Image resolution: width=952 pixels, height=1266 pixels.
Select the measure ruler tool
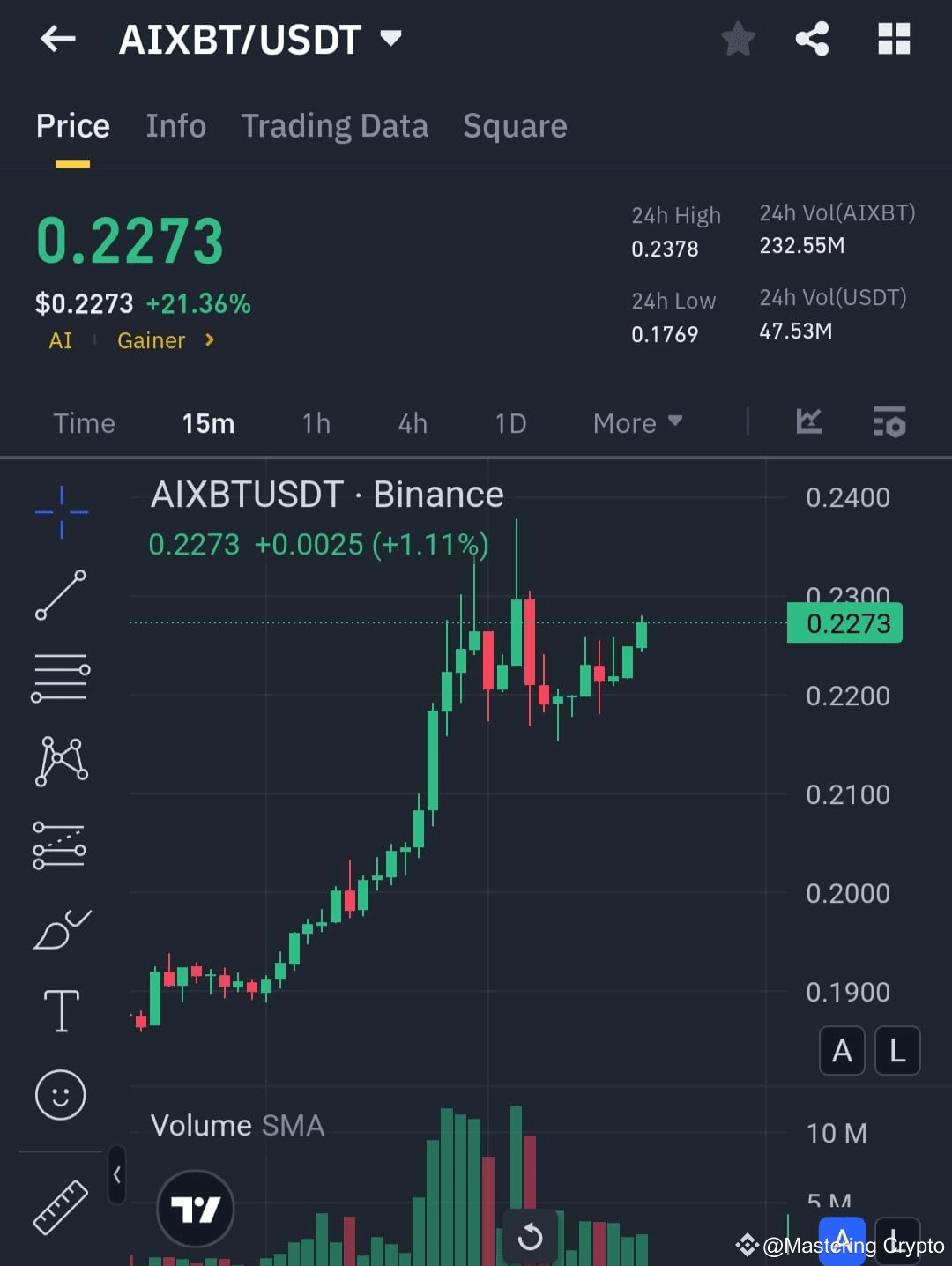(61, 1206)
